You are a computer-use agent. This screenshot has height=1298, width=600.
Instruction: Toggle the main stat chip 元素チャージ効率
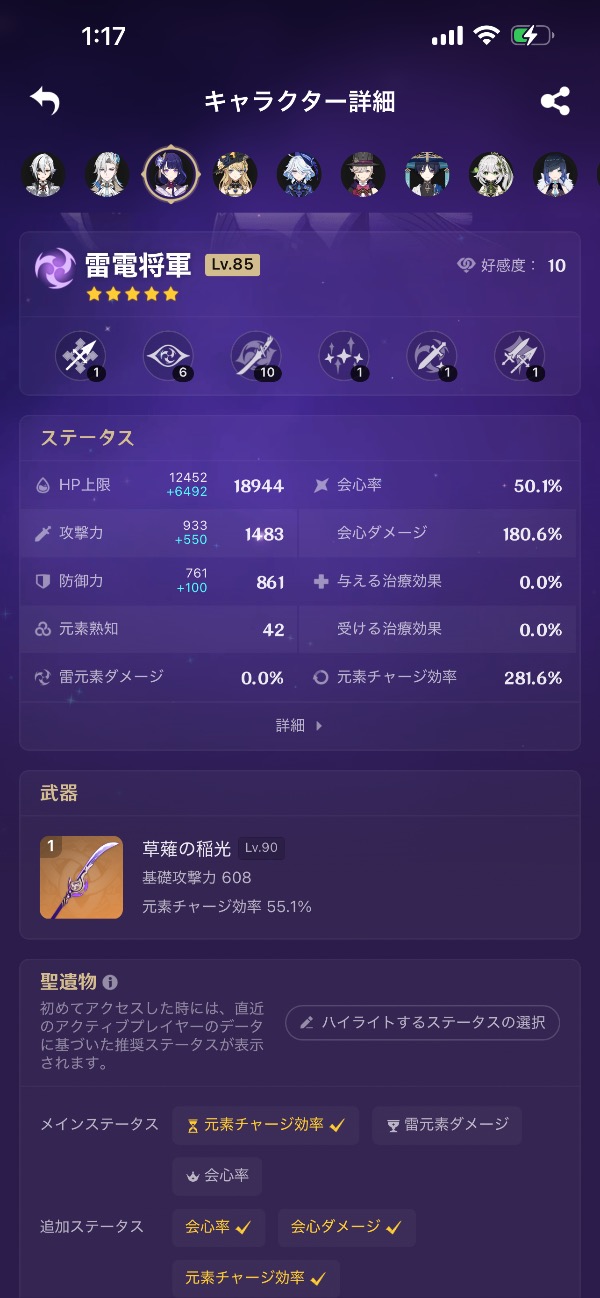pos(265,1125)
